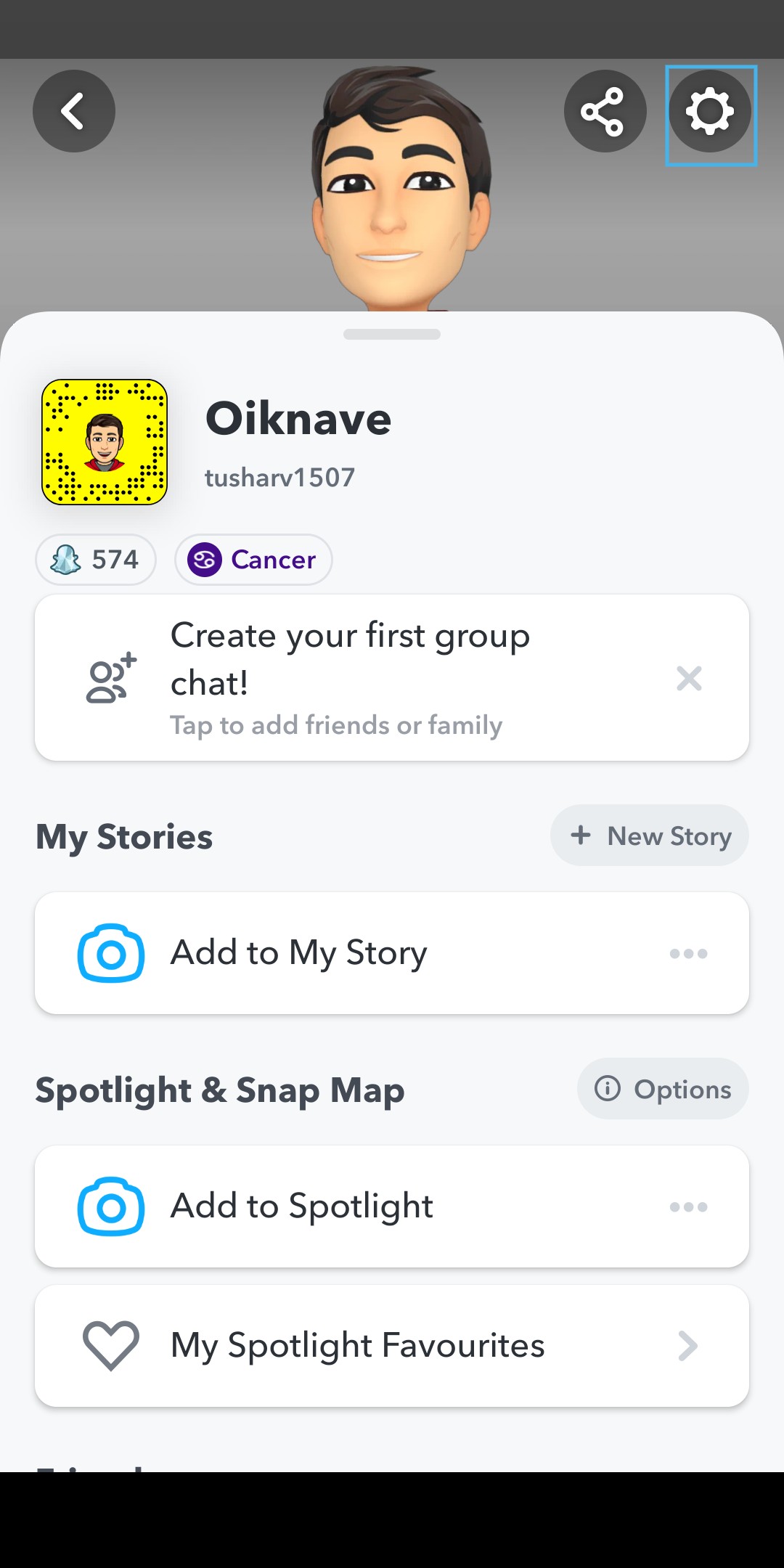The width and height of the screenshot is (784, 1568).
Task: Tap the back arrow to leave profile
Action: 73,110
